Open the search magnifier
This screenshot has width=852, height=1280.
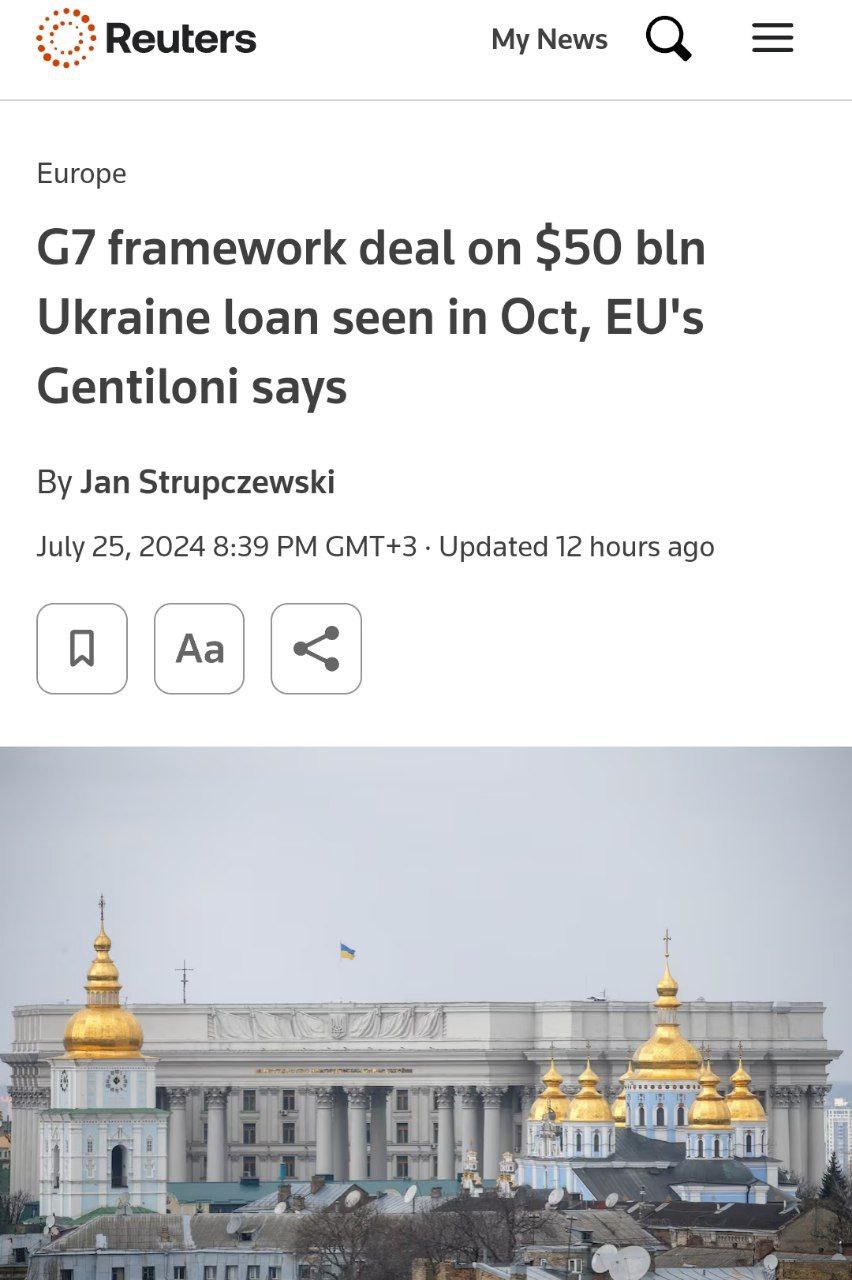click(x=668, y=39)
